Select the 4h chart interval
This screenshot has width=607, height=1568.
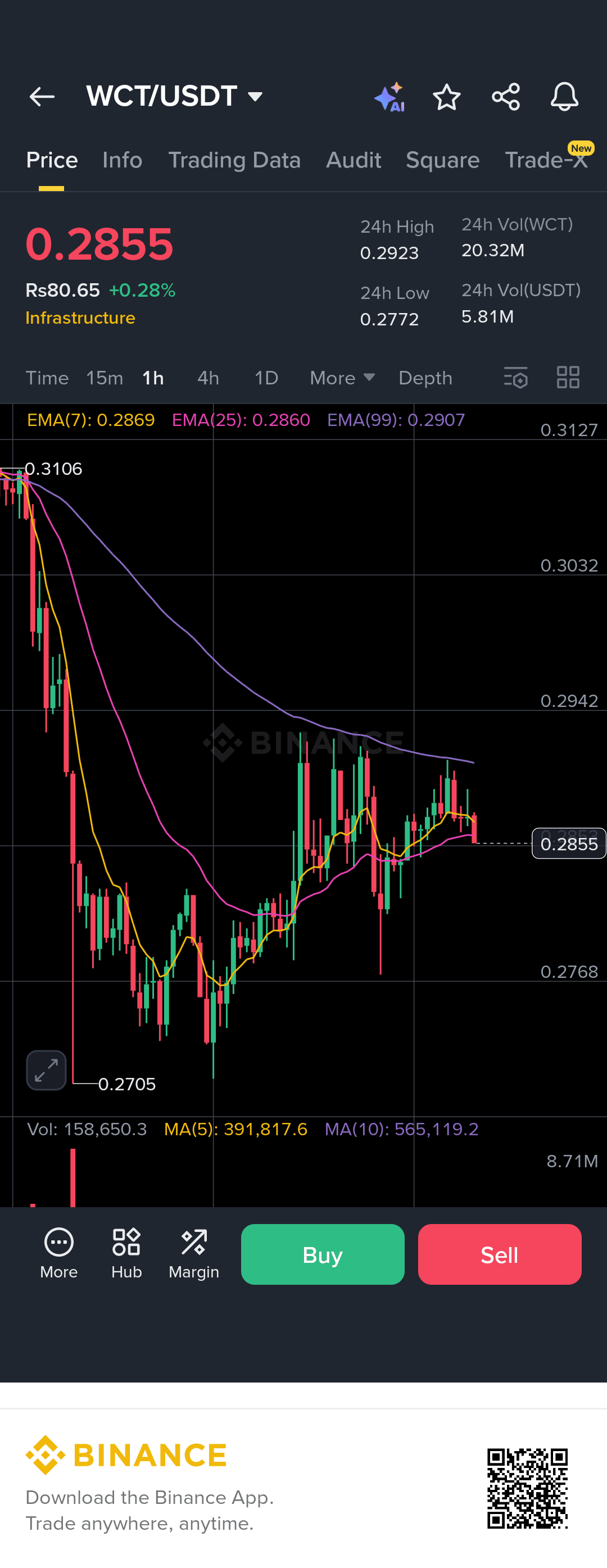208,378
